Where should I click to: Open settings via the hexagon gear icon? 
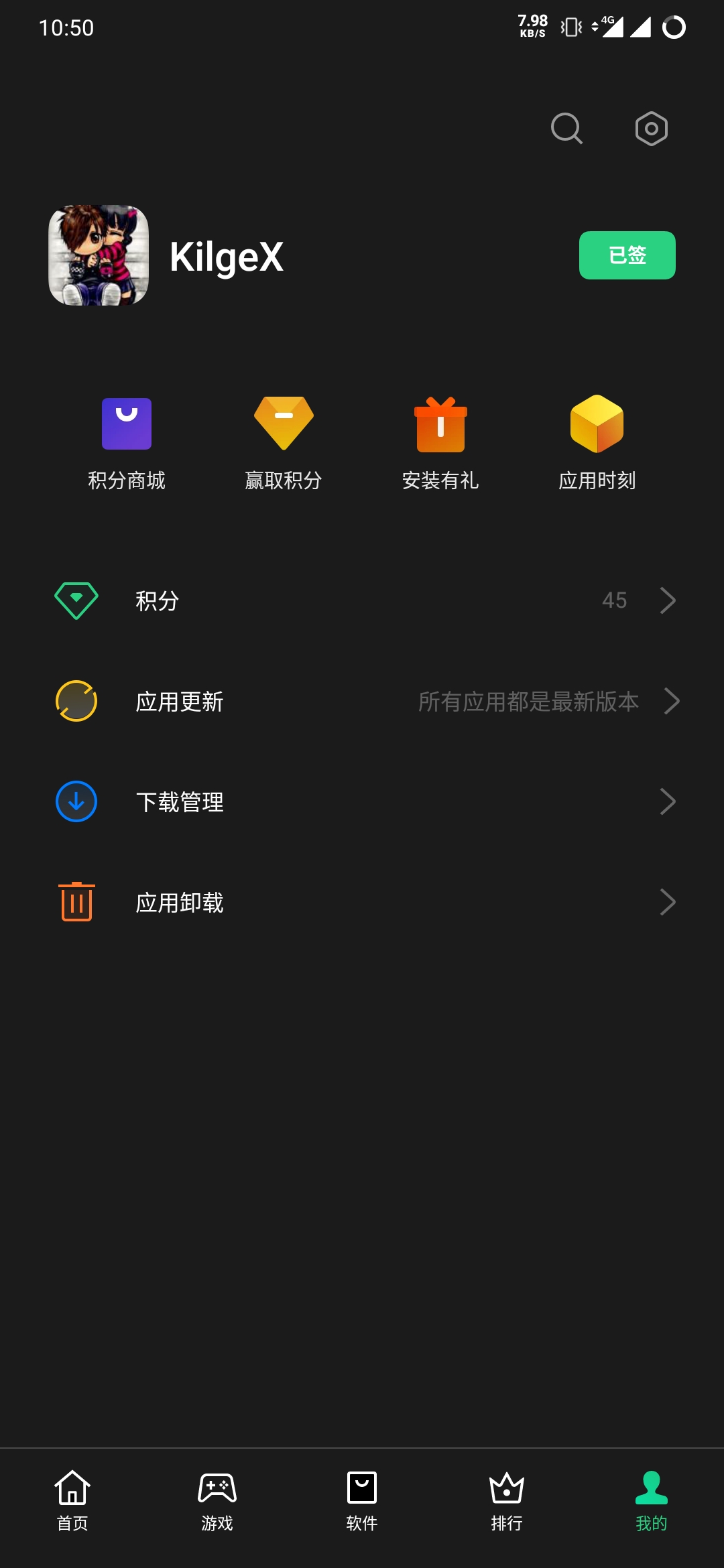click(x=650, y=129)
